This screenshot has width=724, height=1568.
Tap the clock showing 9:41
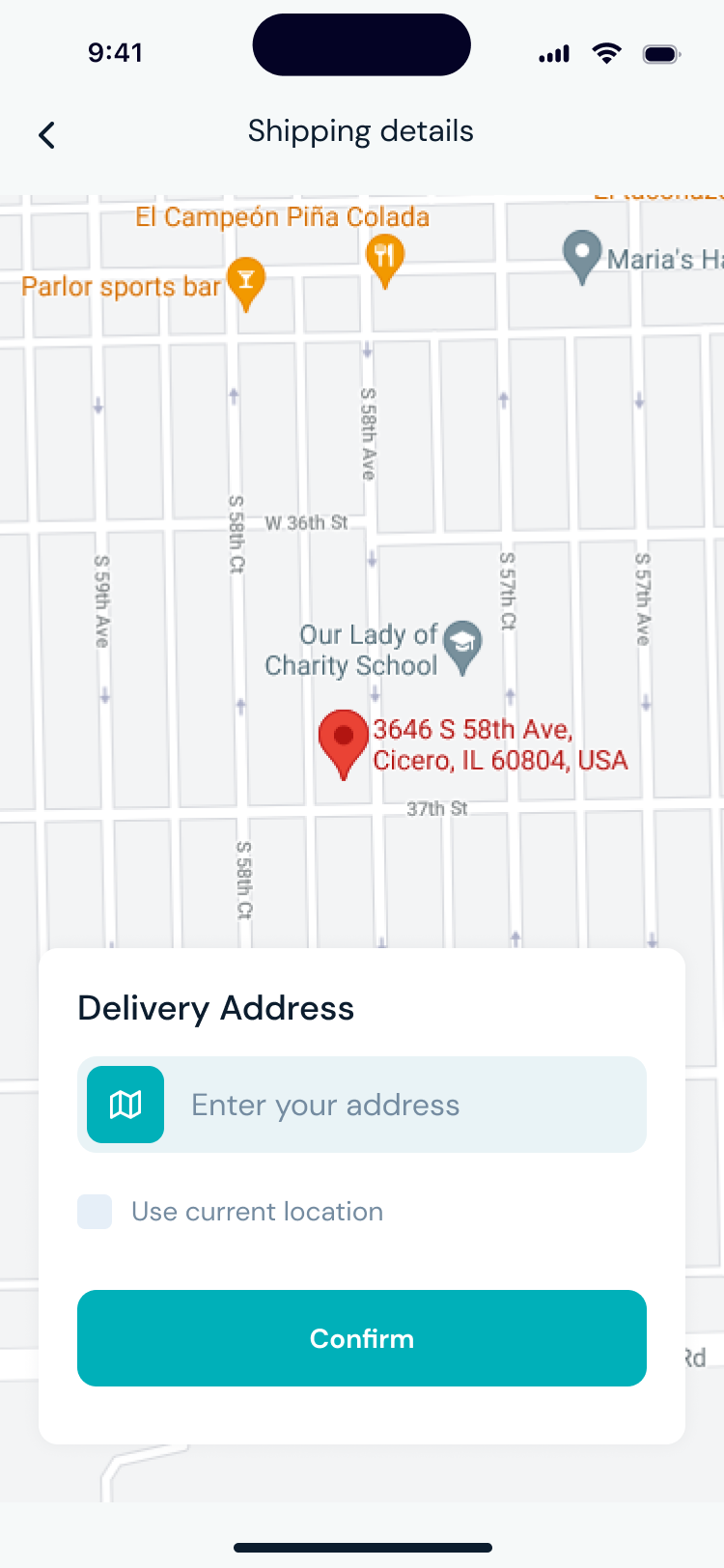[x=117, y=54]
